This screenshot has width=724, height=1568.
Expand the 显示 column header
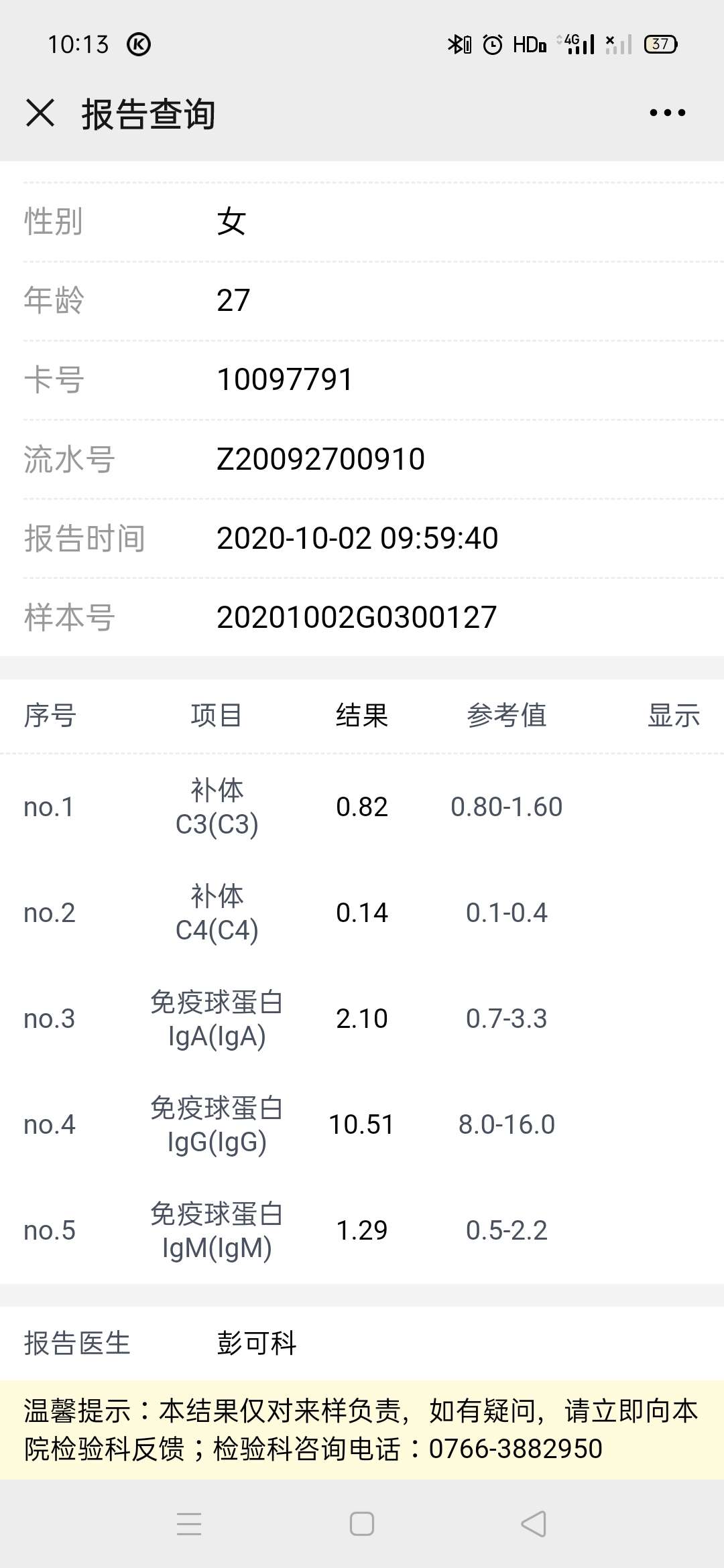[x=674, y=717]
